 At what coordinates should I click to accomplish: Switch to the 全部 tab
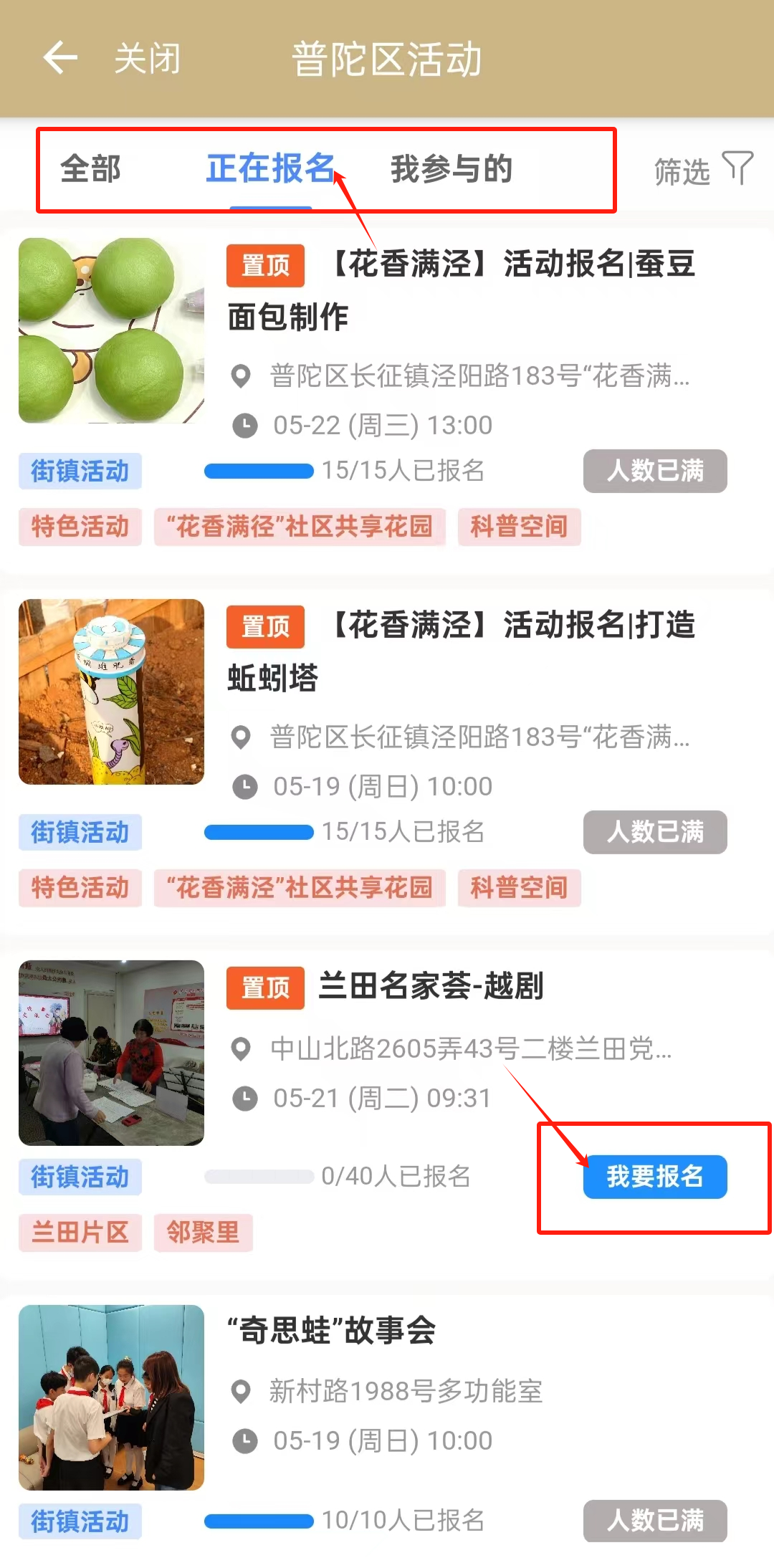point(90,170)
